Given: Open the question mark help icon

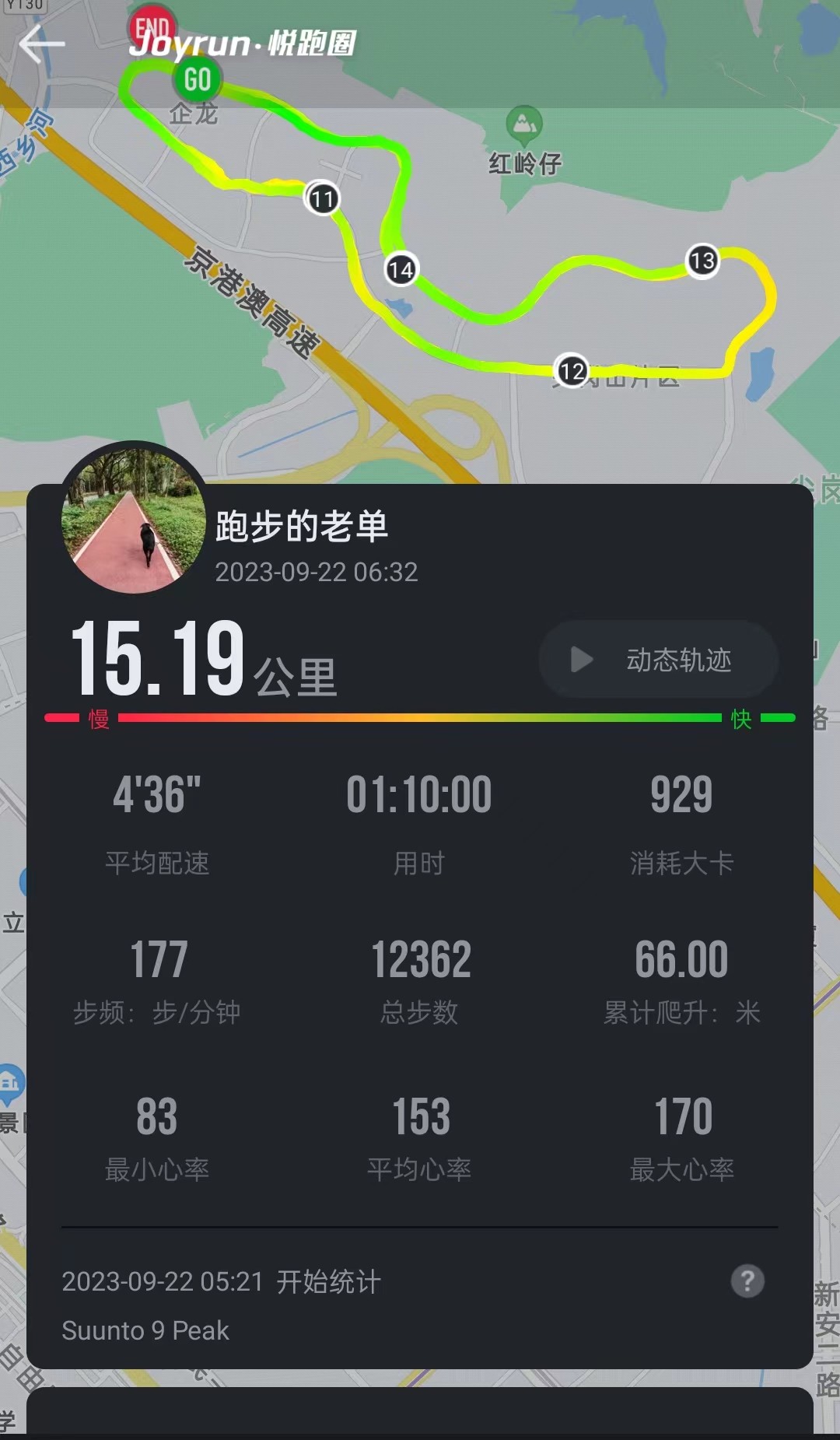Looking at the screenshot, I should [747, 1281].
